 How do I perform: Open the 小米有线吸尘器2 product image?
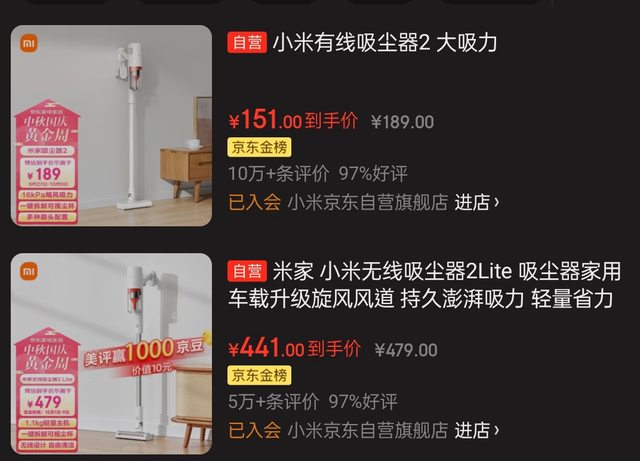[111, 125]
